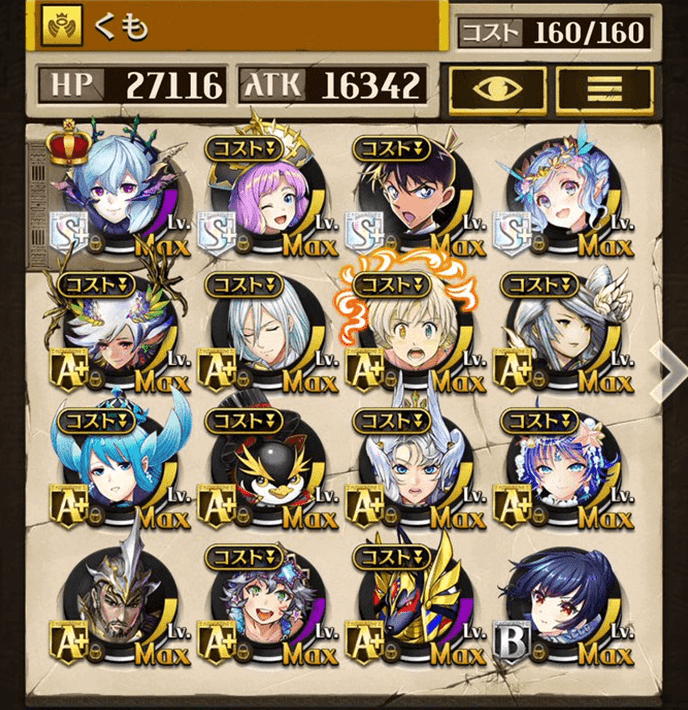Viewport: 688px width, 710px height.
Task: Select the pink-haired winking character
Action: (x=261, y=196)
